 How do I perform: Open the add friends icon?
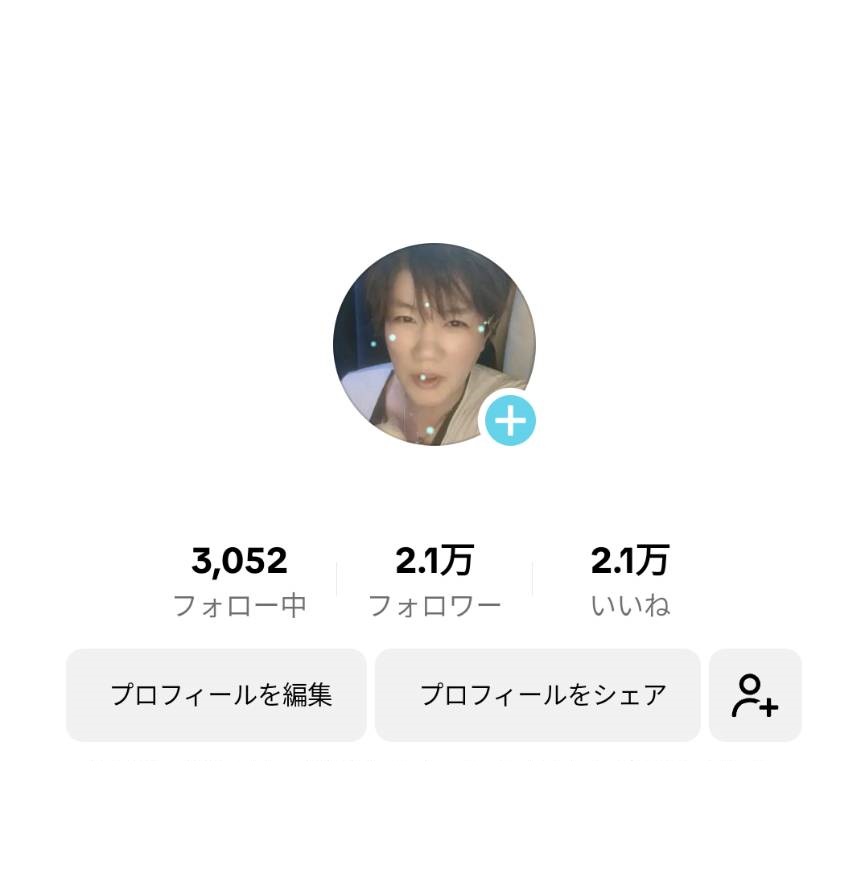click(755, 695)
